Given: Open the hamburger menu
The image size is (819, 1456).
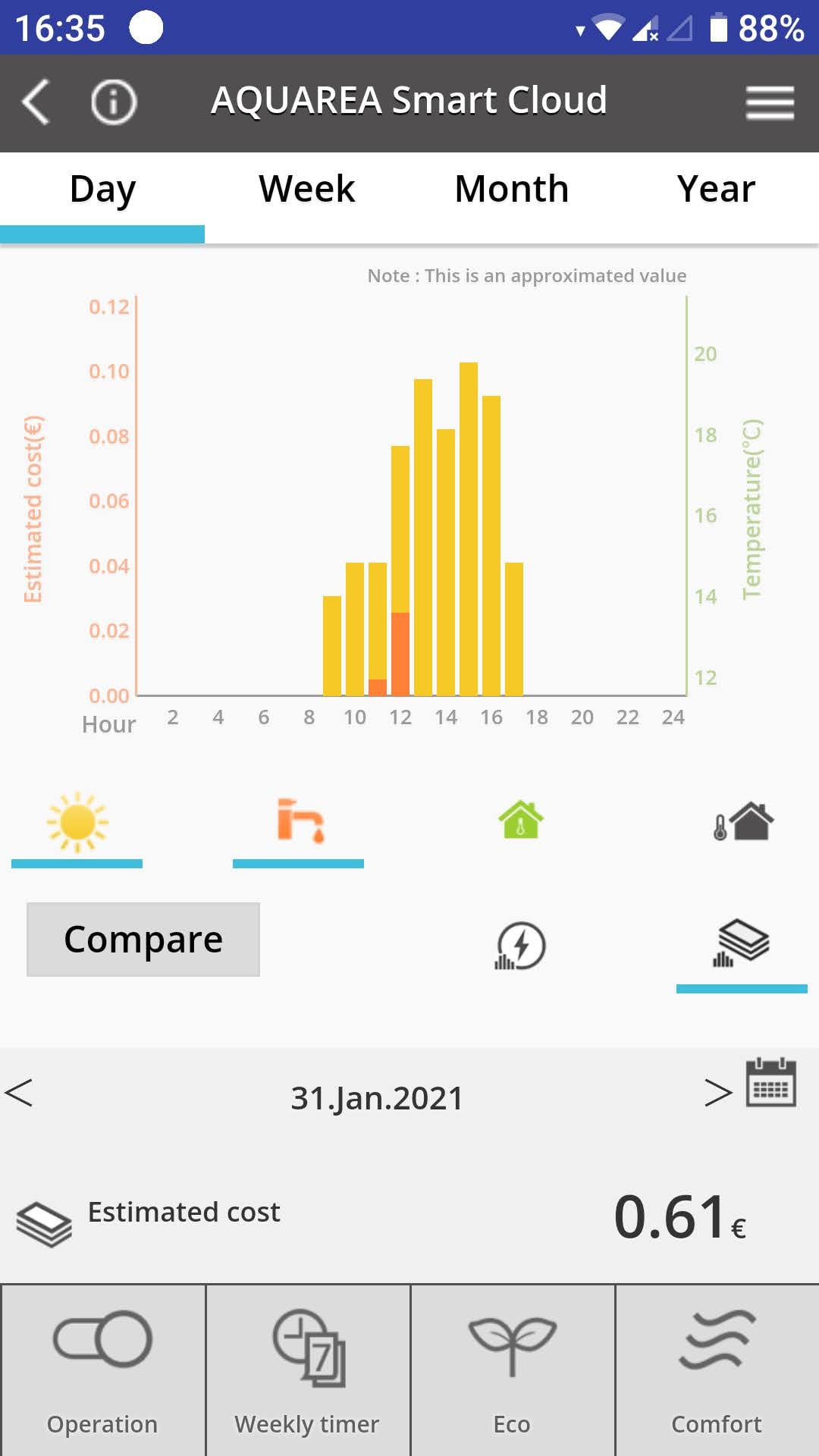Looking at the screenshot, I should 770,102.
